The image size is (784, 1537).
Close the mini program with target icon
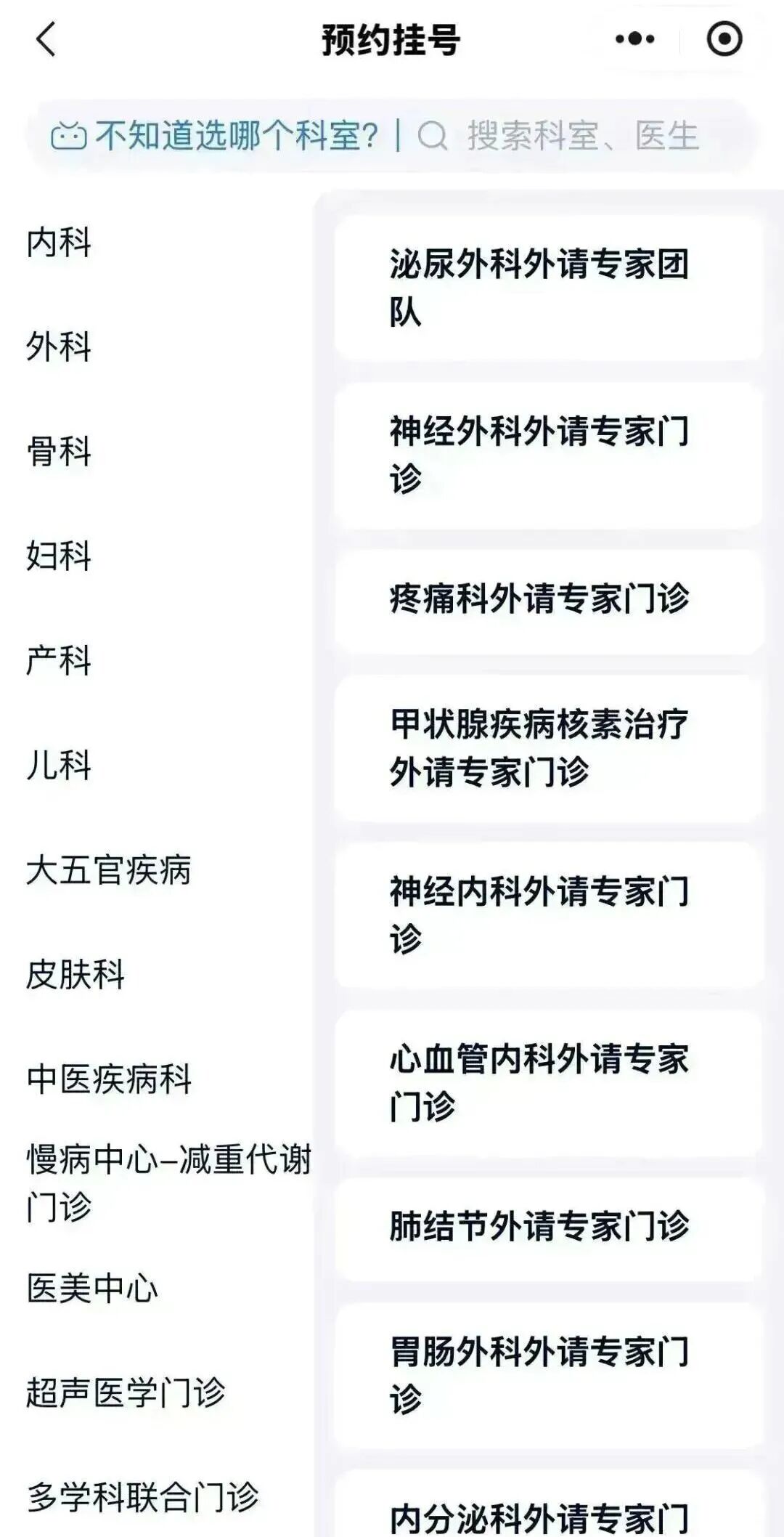coord(724,39)
